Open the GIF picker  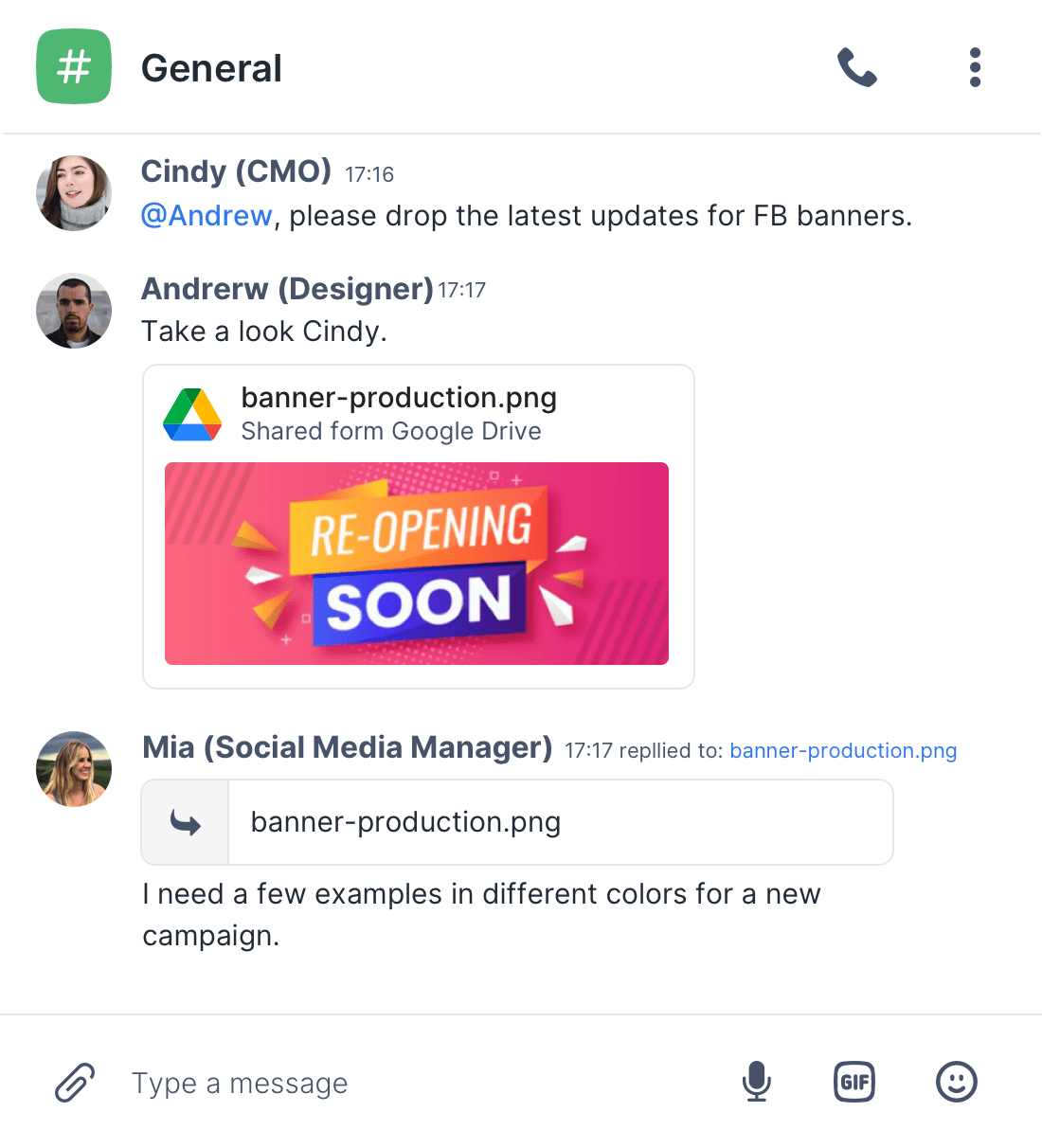tap(854, 1082)
